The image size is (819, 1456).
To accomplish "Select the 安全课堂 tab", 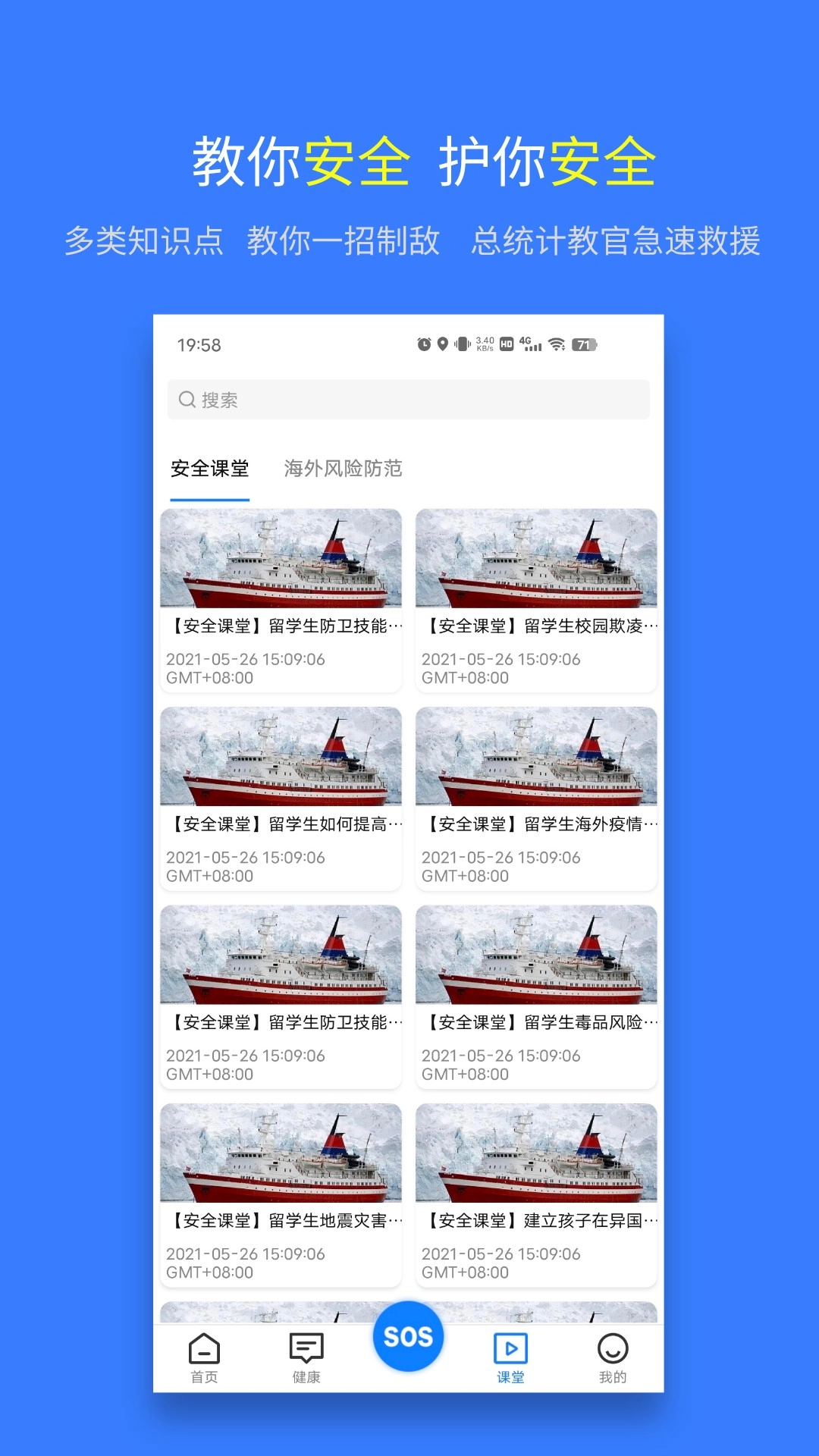I will pyautogui.click(x=210, y=470).
